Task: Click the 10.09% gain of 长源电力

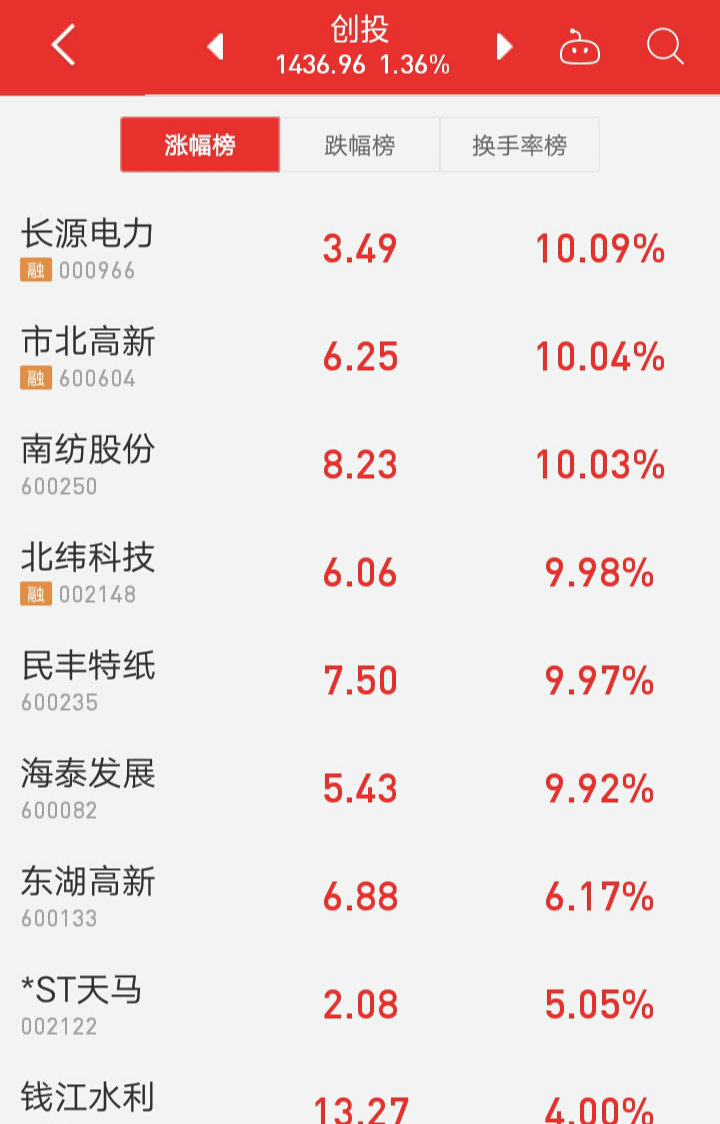Action: click(x=599, y=250)
